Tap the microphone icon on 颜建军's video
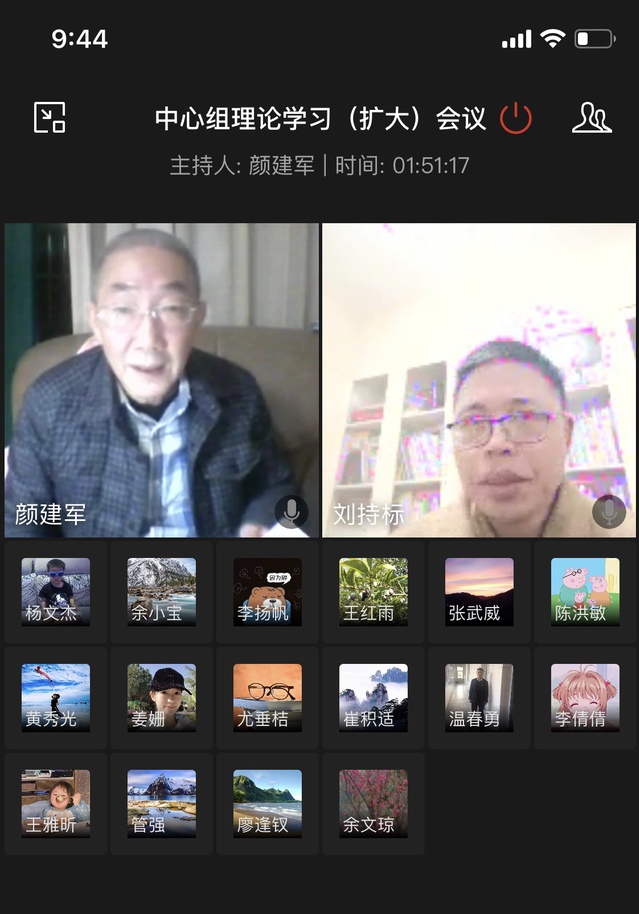Screen dimensions: 639x914 (x=291, y=512)
